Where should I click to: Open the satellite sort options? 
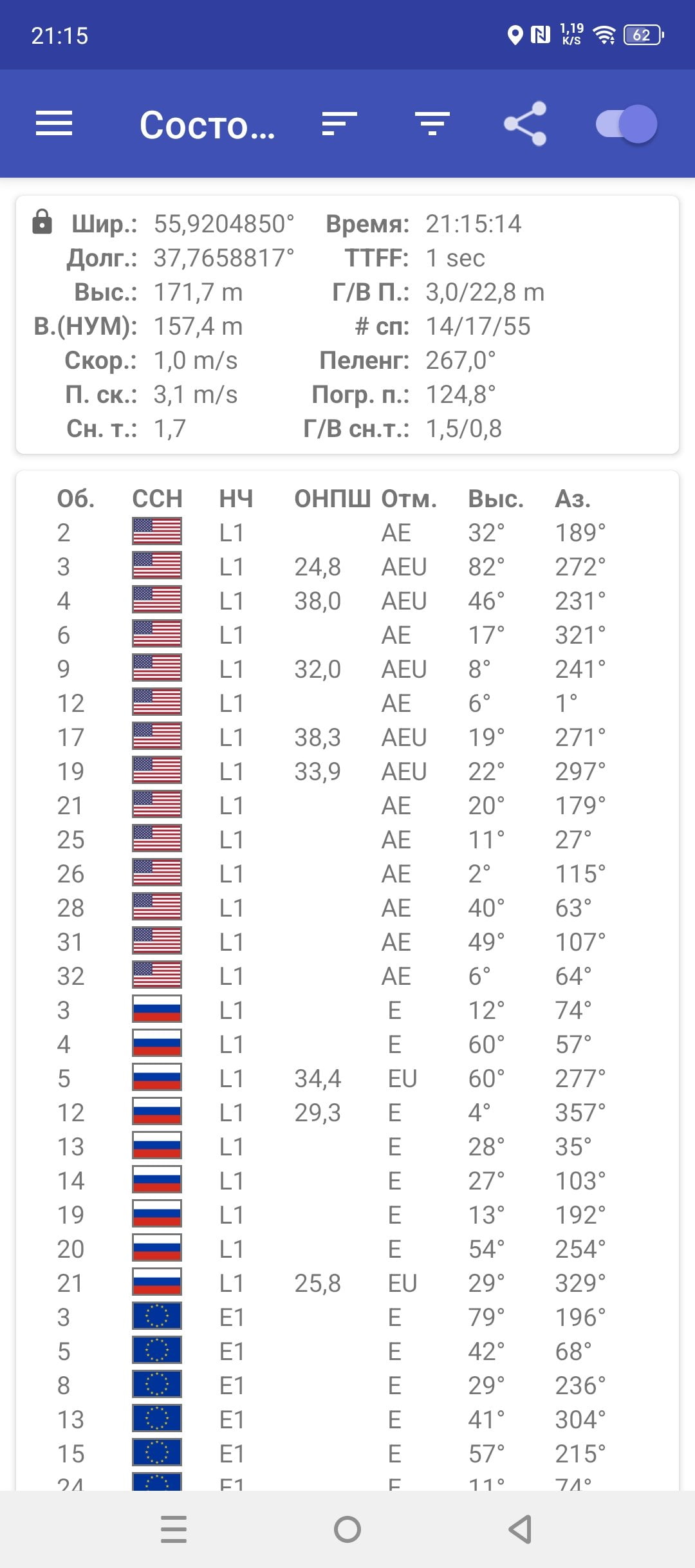click(340, 124)
